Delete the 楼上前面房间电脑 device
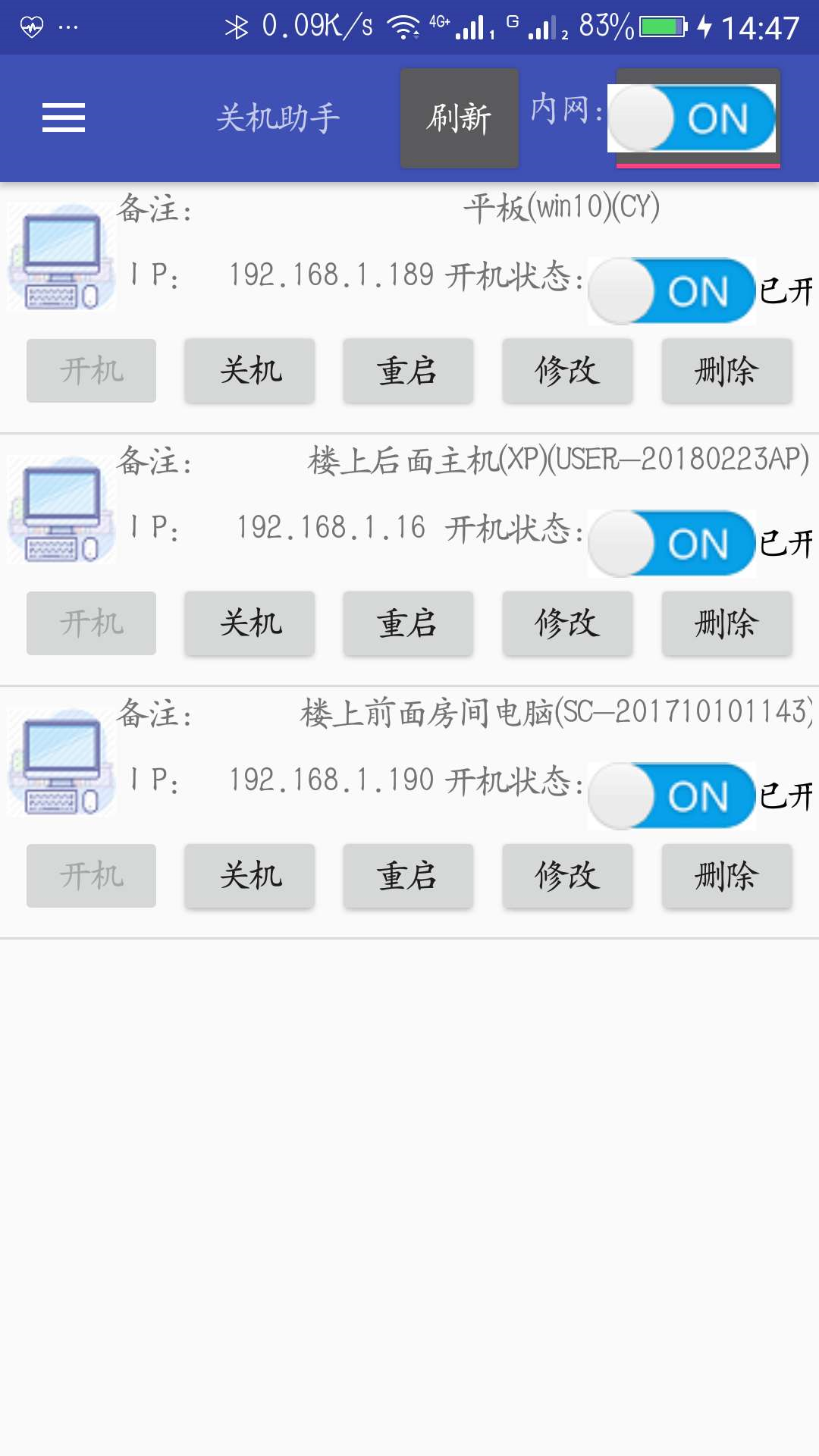The height and width of the screenshot is (1456, 819). [x=726, y=876]
